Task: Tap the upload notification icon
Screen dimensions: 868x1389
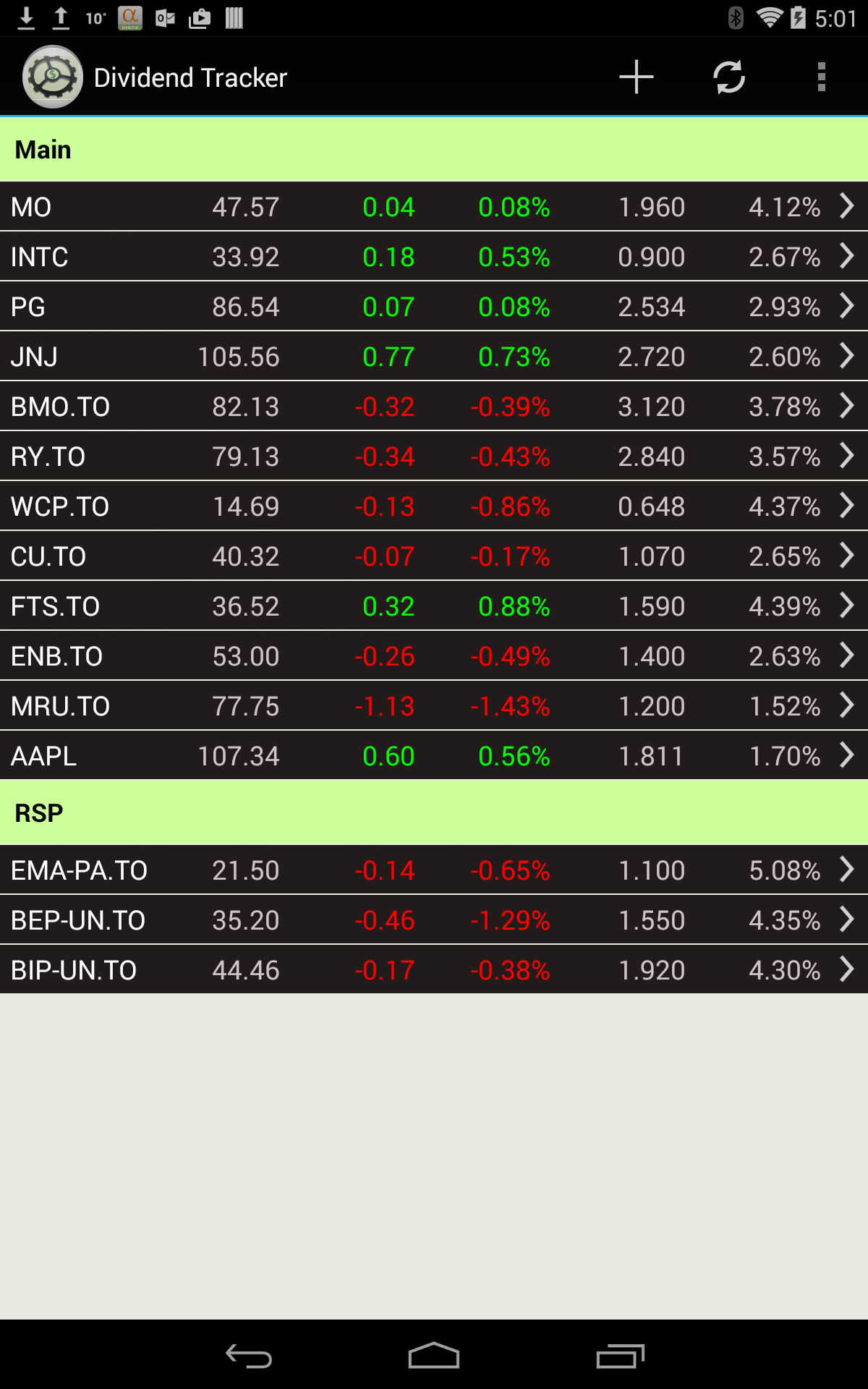Action: click(60, 17)
